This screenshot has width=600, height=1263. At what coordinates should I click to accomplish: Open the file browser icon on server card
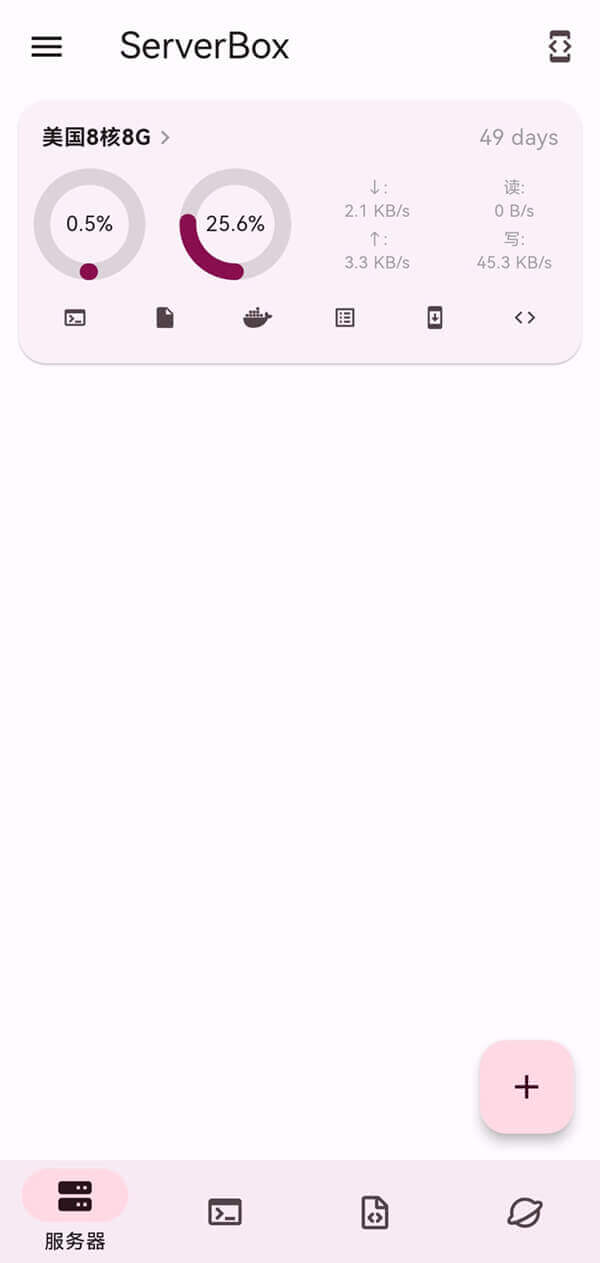point(165,318)
